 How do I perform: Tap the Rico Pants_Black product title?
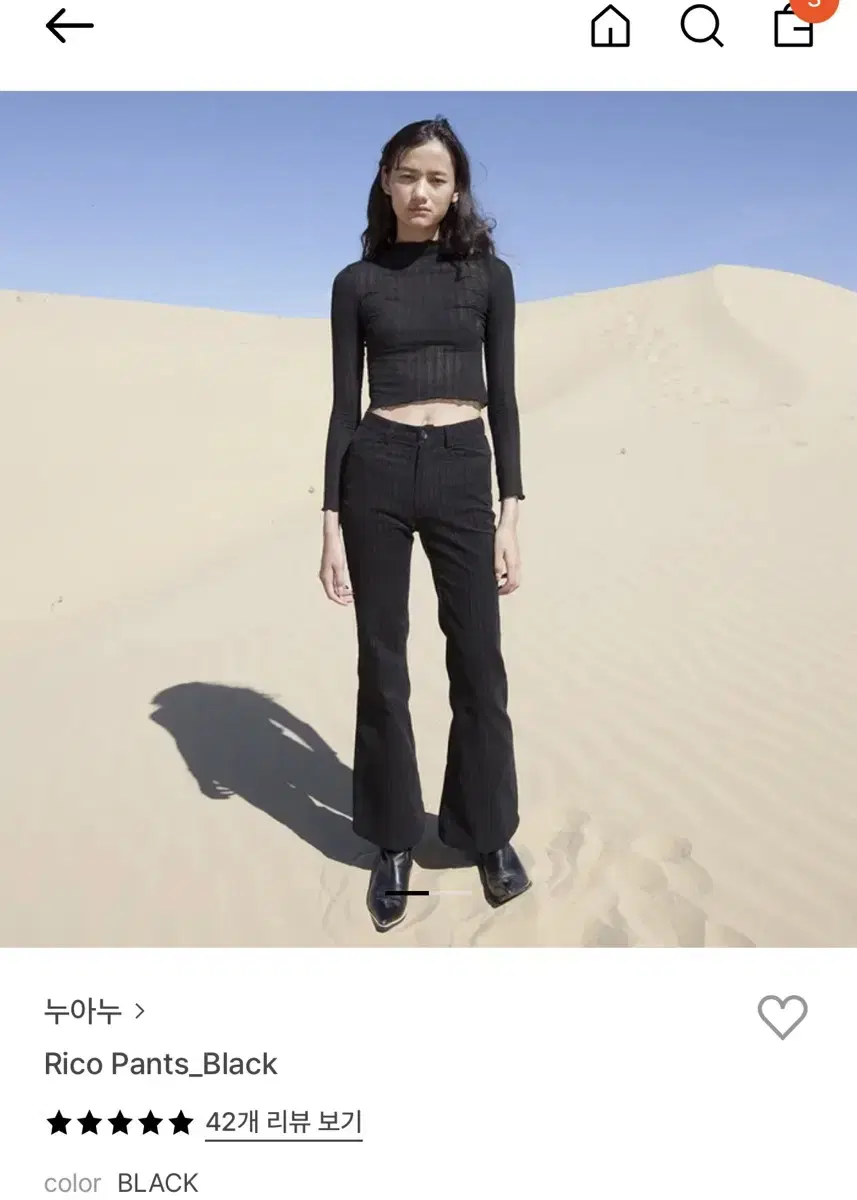point(158,1064)
